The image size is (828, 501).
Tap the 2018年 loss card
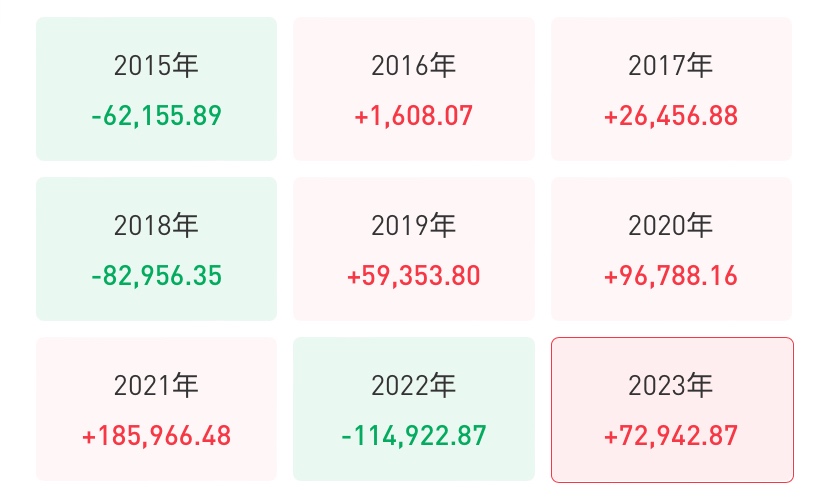[x=156, y=249]
